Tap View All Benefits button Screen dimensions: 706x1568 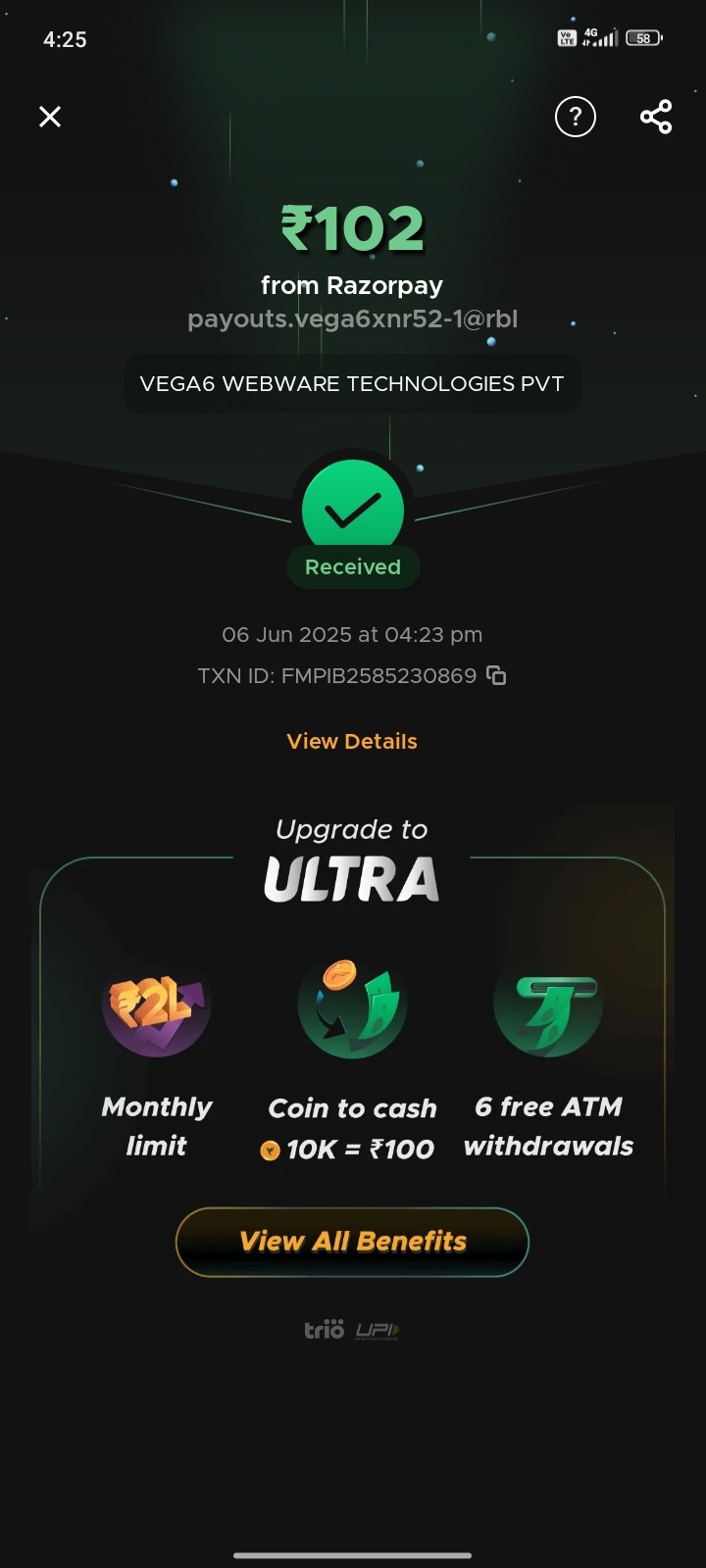pos(352,1242)
